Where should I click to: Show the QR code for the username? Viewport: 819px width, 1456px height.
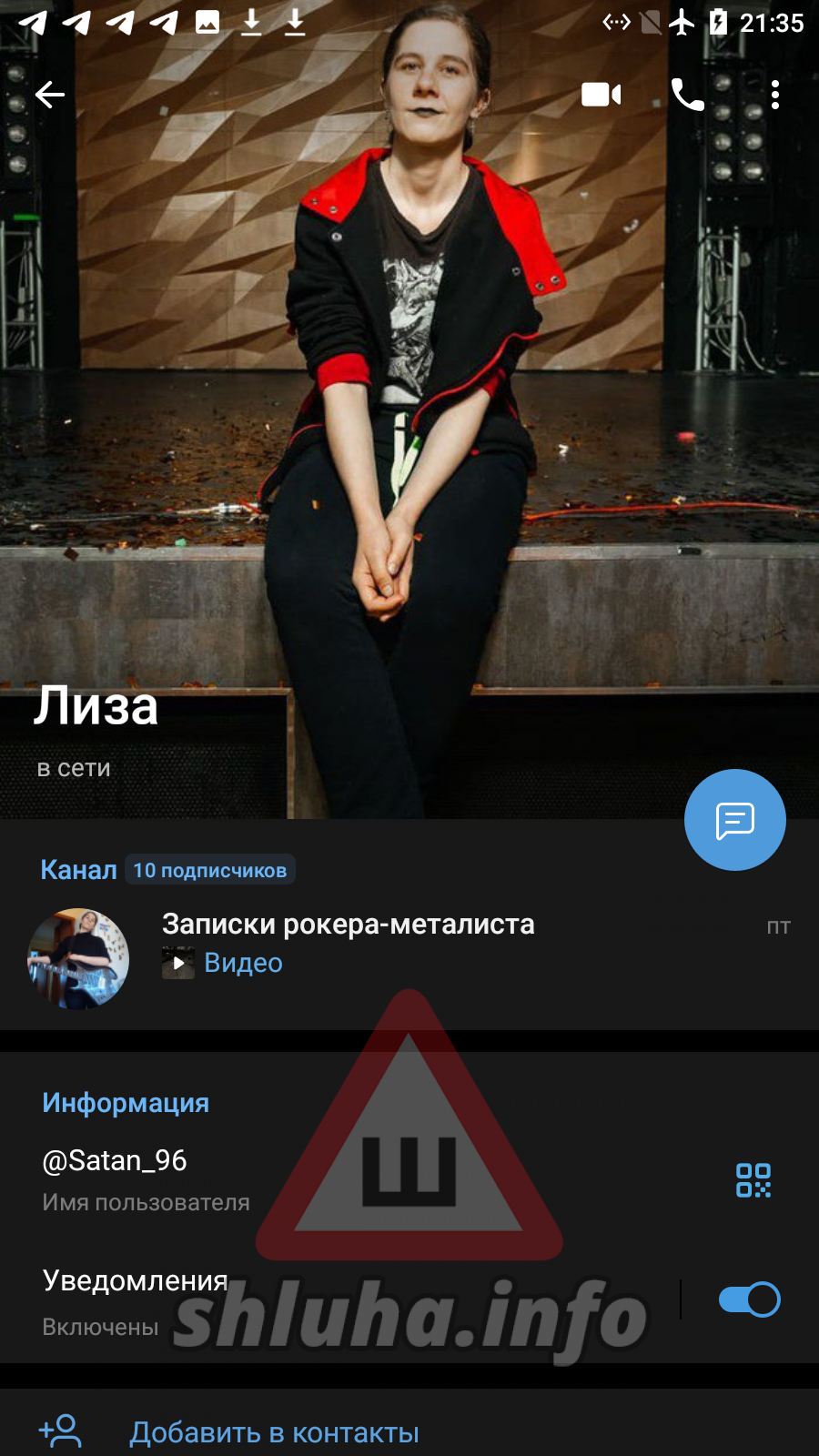(x=753, y=1180)
